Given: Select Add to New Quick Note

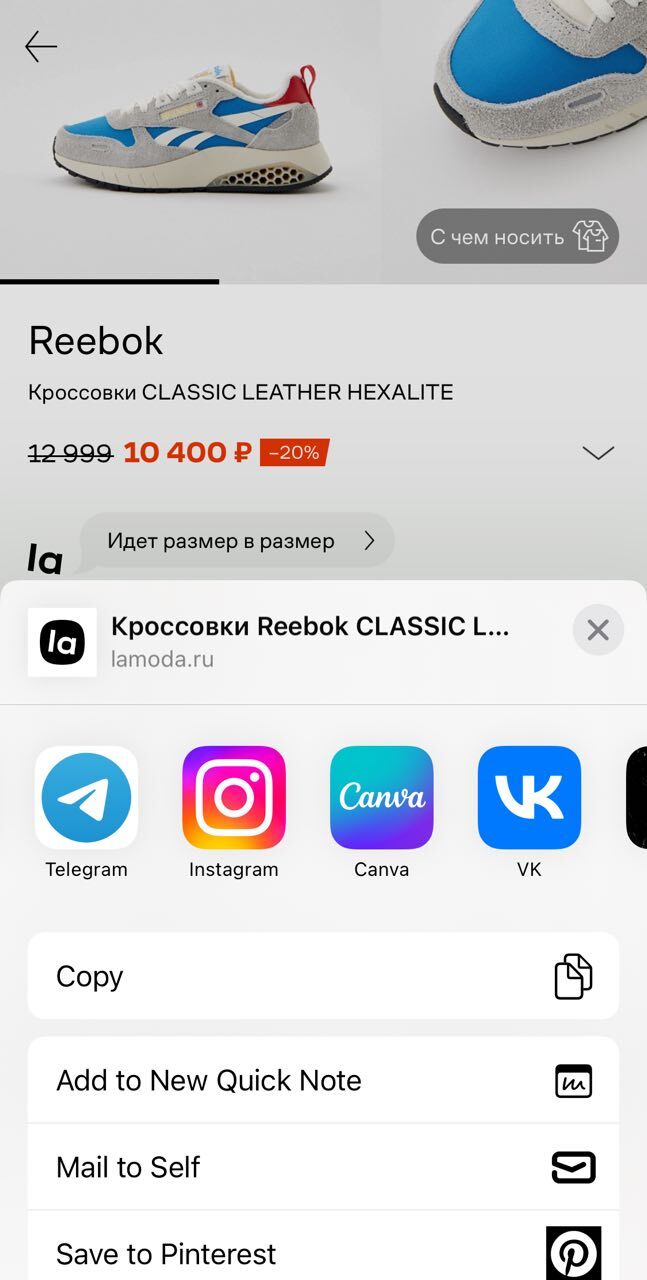Looking at the screenshot, I should [323, 1080].
